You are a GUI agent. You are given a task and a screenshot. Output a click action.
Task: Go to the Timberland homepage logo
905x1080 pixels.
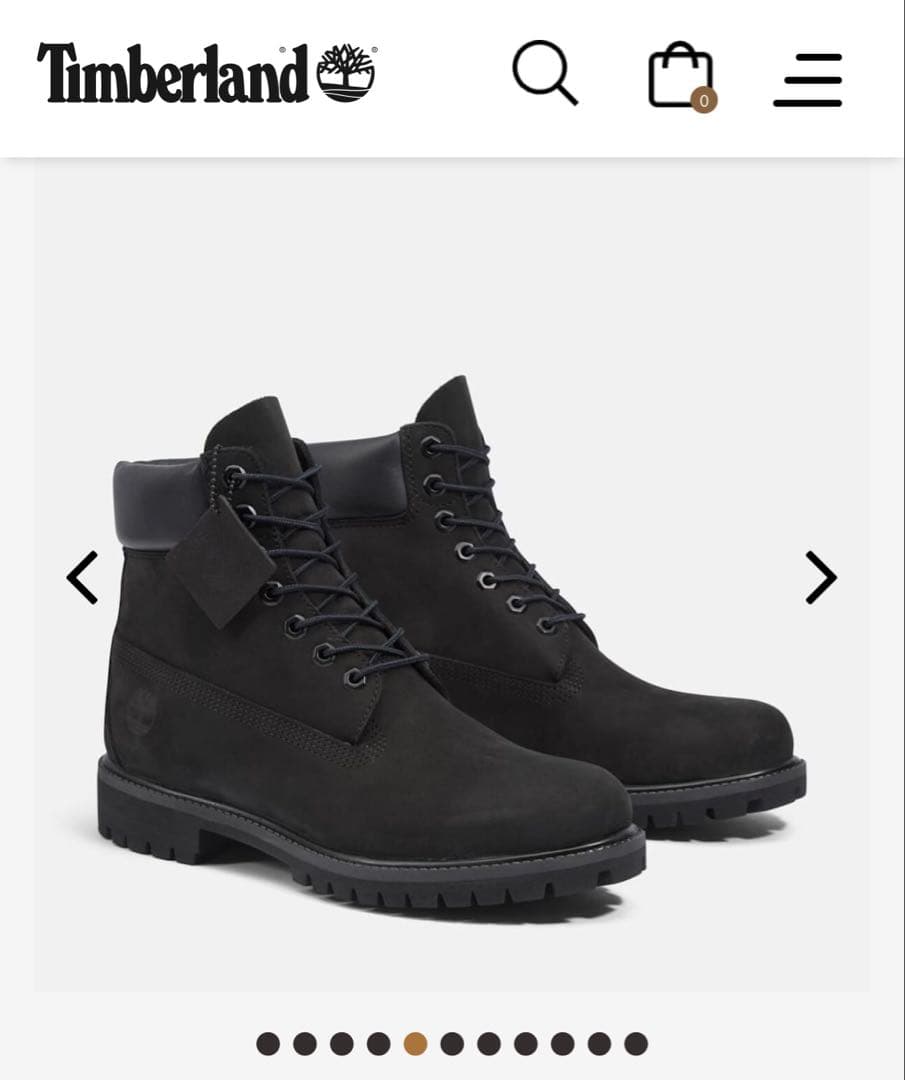(x=206, y=74)
